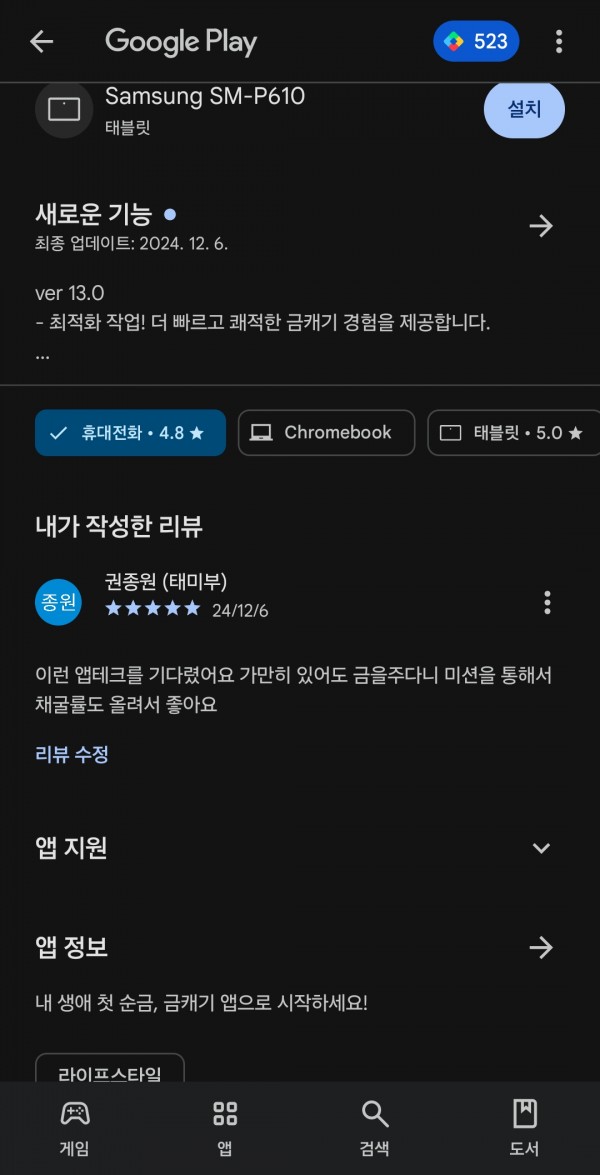Switch to the 검색 tab
The image size is (600, 1175).
click(x=375, y=1129)
